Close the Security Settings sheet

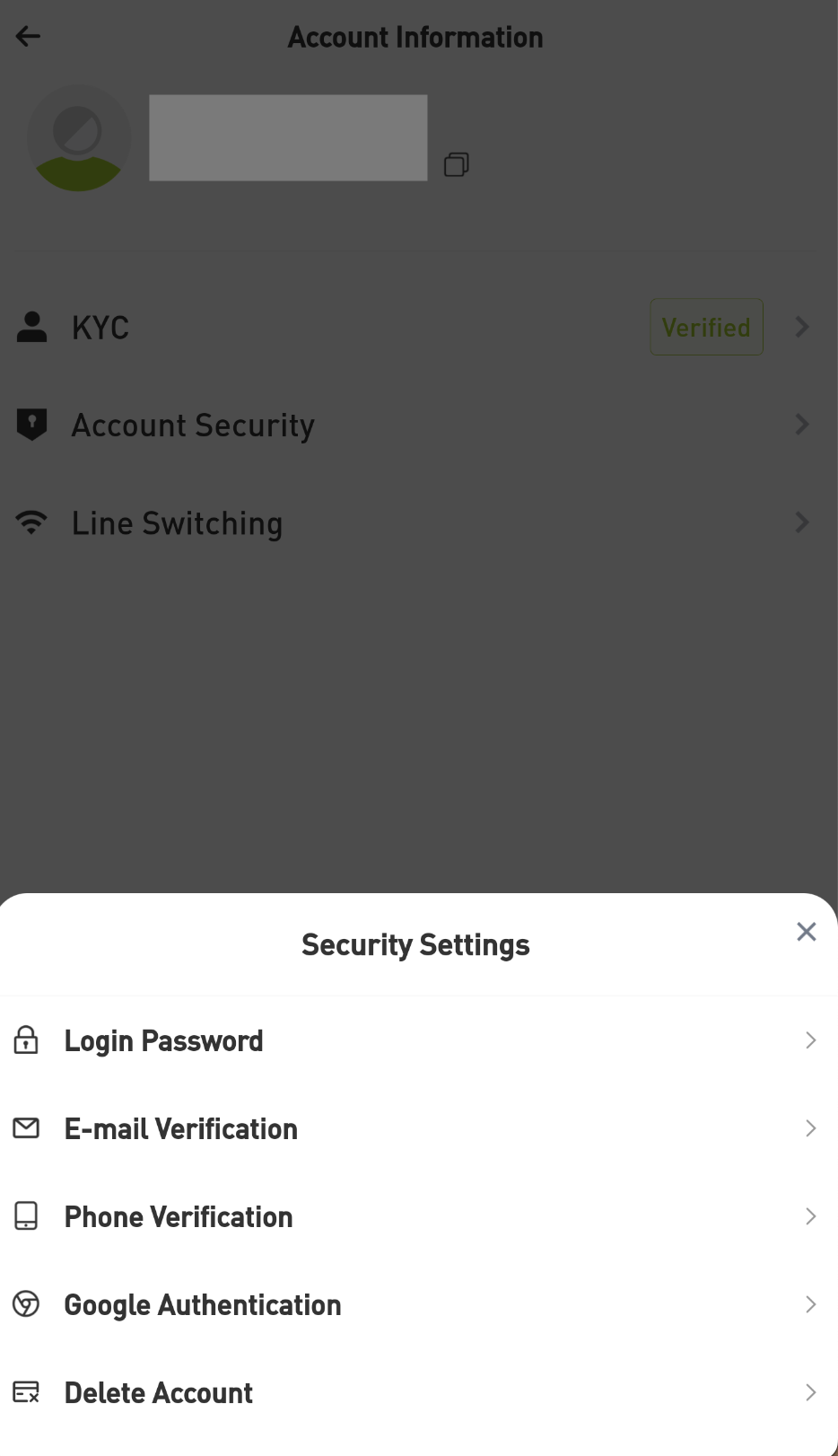806,932
